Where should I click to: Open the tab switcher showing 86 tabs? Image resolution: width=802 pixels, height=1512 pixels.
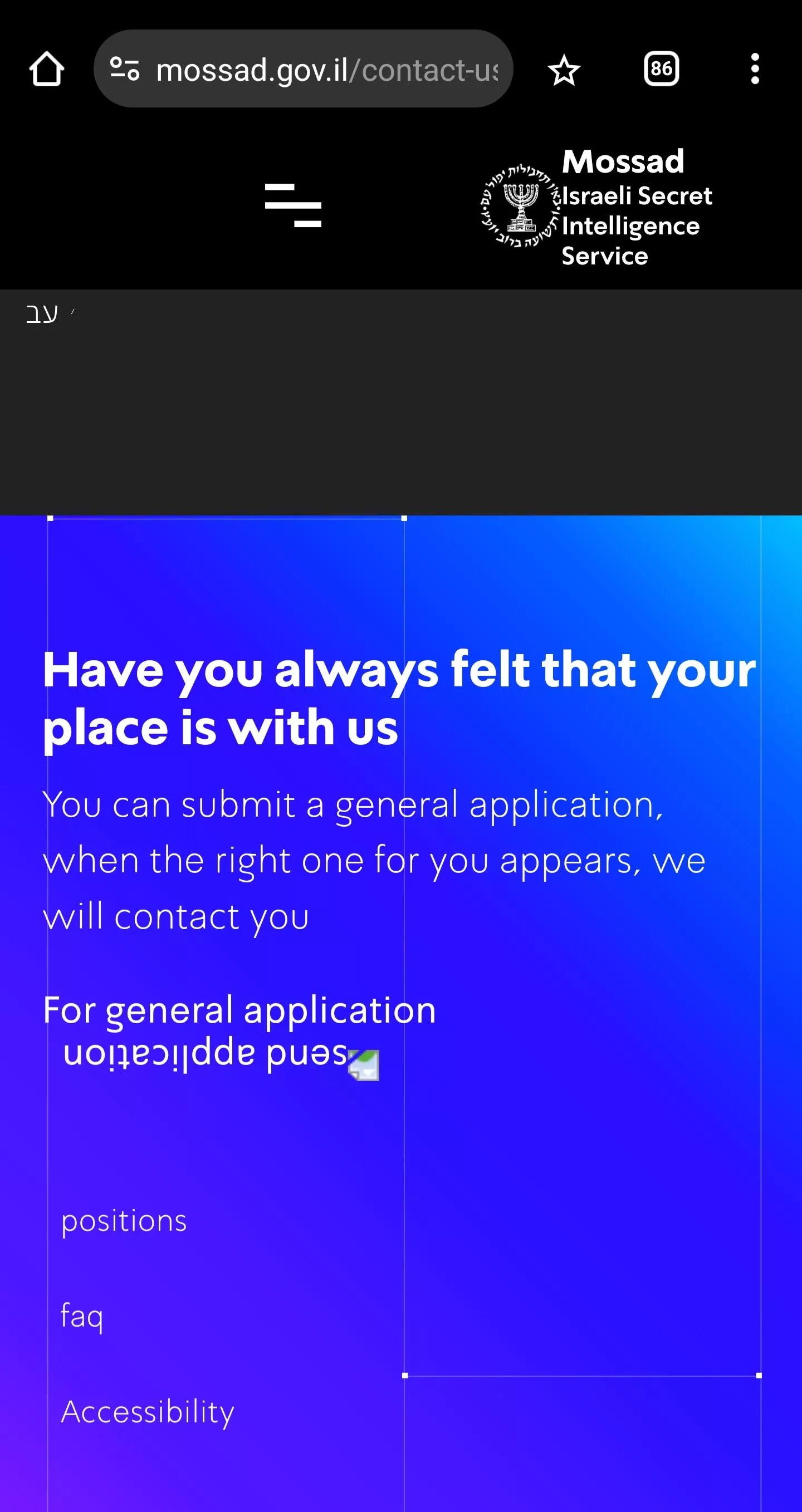point(661,68)
